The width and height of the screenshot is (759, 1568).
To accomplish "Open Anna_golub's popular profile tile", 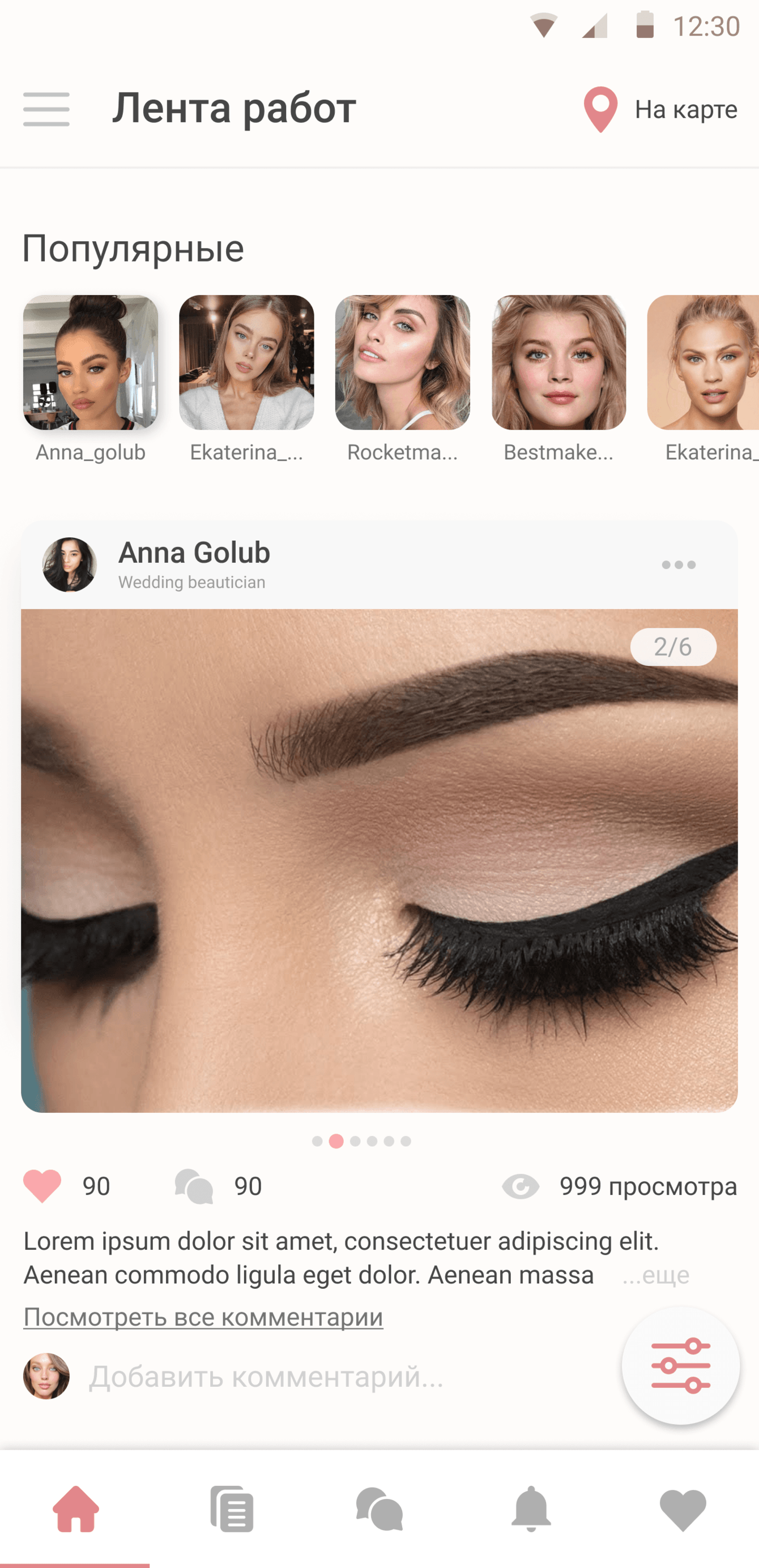I will point(91,363).
